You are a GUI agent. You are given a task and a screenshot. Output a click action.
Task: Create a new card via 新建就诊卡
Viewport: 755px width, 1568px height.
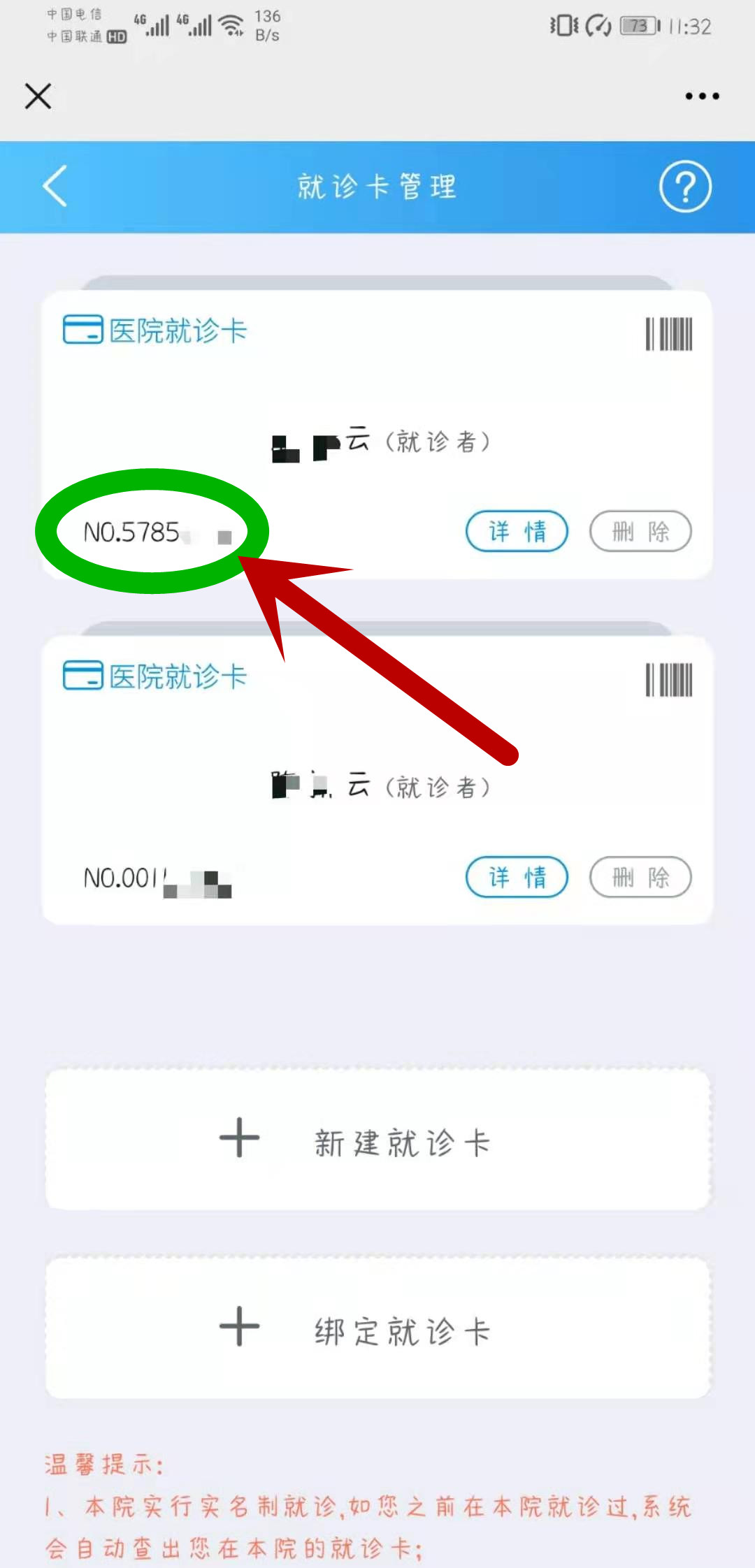click(x=377, y=1140)
